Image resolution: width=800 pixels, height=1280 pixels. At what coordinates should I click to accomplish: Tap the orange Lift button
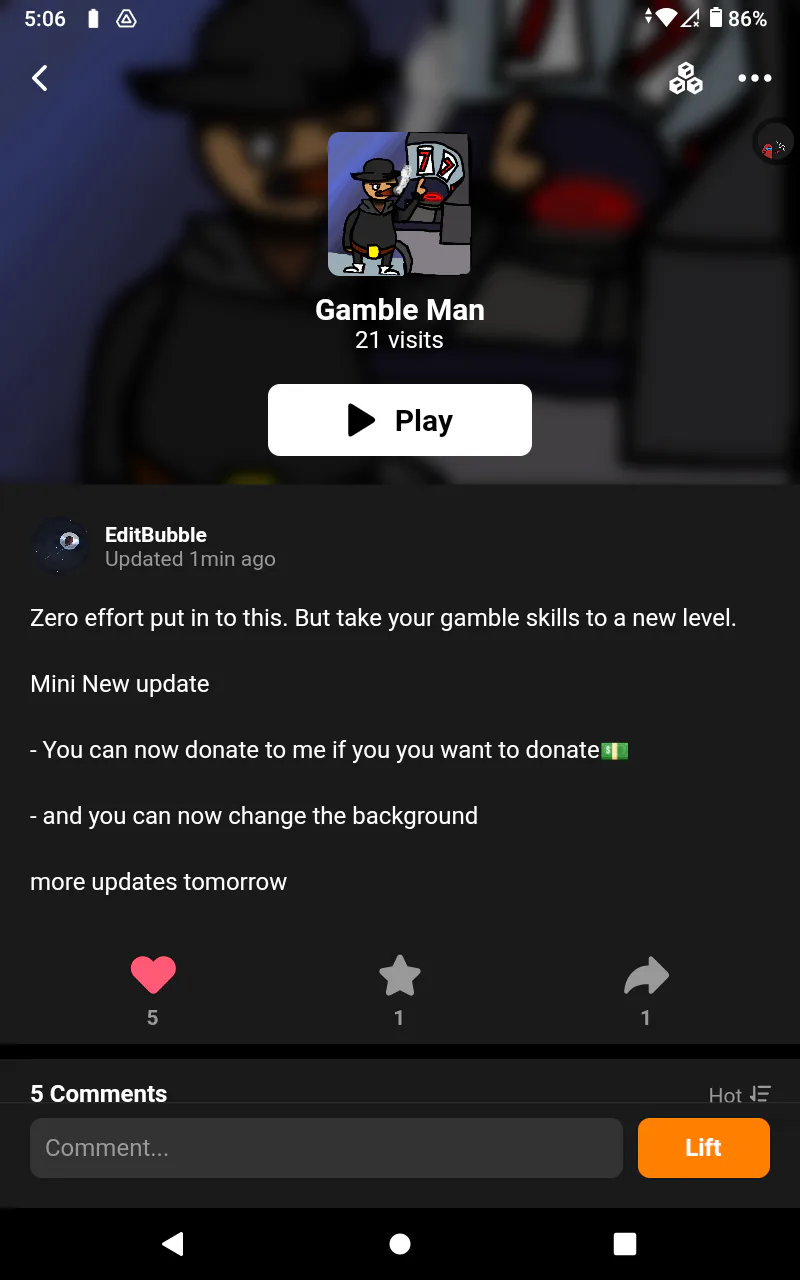703,1148
